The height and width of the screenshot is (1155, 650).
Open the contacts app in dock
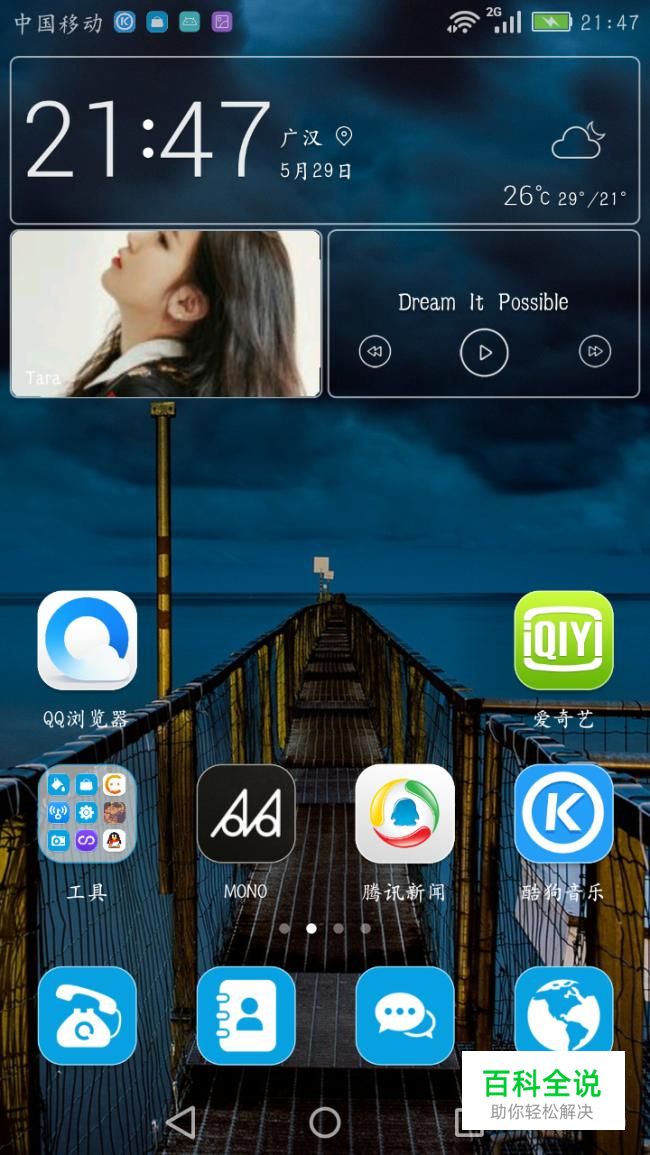point(246,1015)
